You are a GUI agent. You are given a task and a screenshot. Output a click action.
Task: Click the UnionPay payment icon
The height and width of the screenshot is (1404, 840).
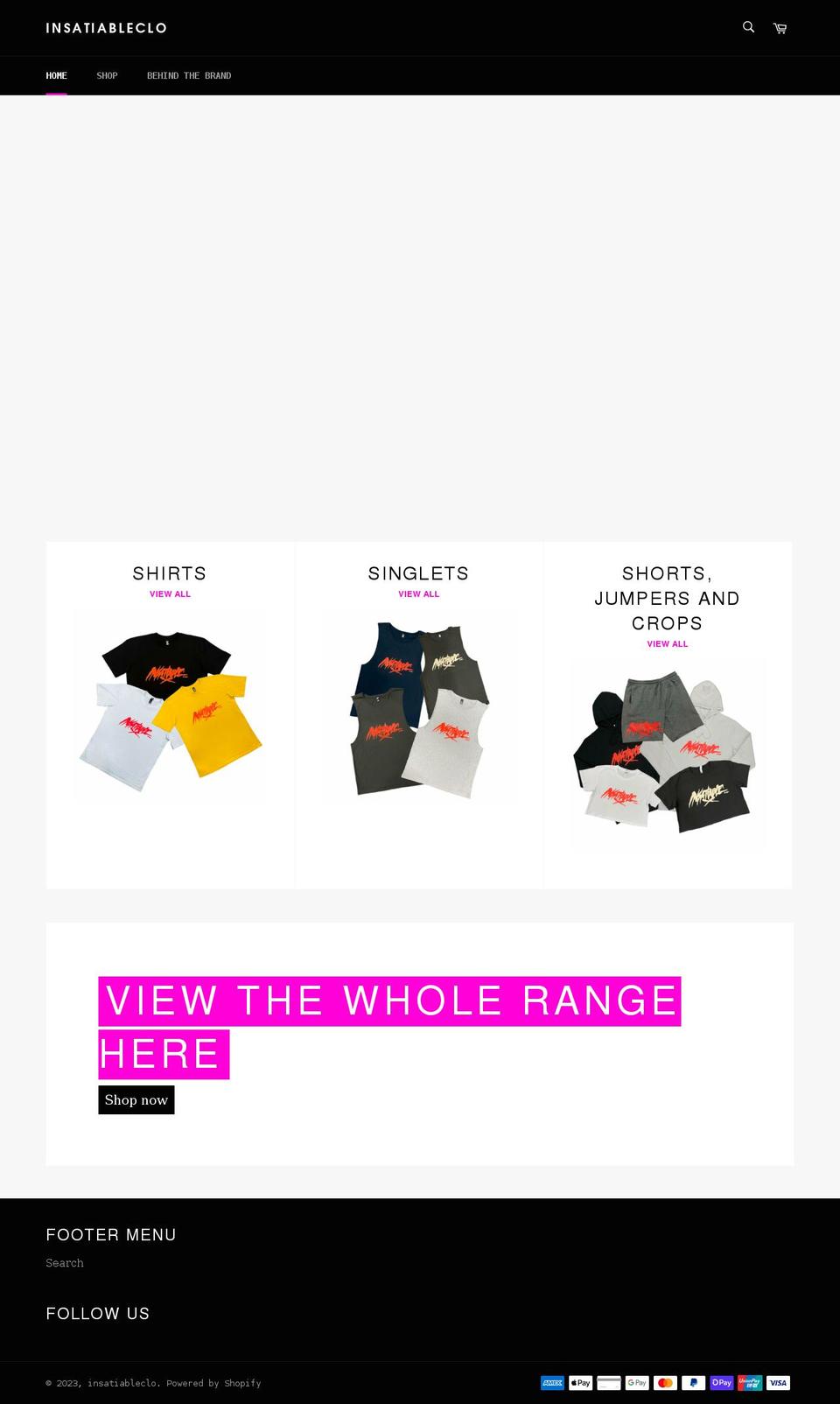750,1383
